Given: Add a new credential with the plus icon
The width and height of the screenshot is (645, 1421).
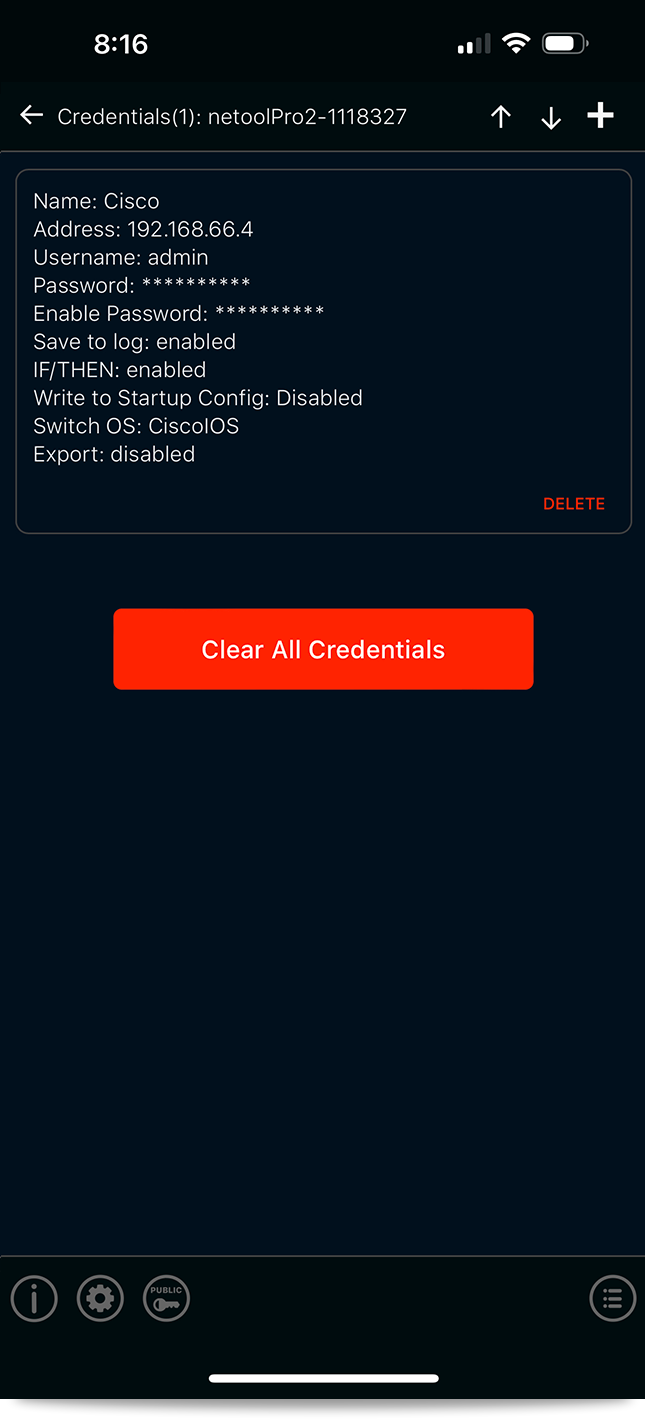Looking at the screenshot, I should [x=600, y=116].
